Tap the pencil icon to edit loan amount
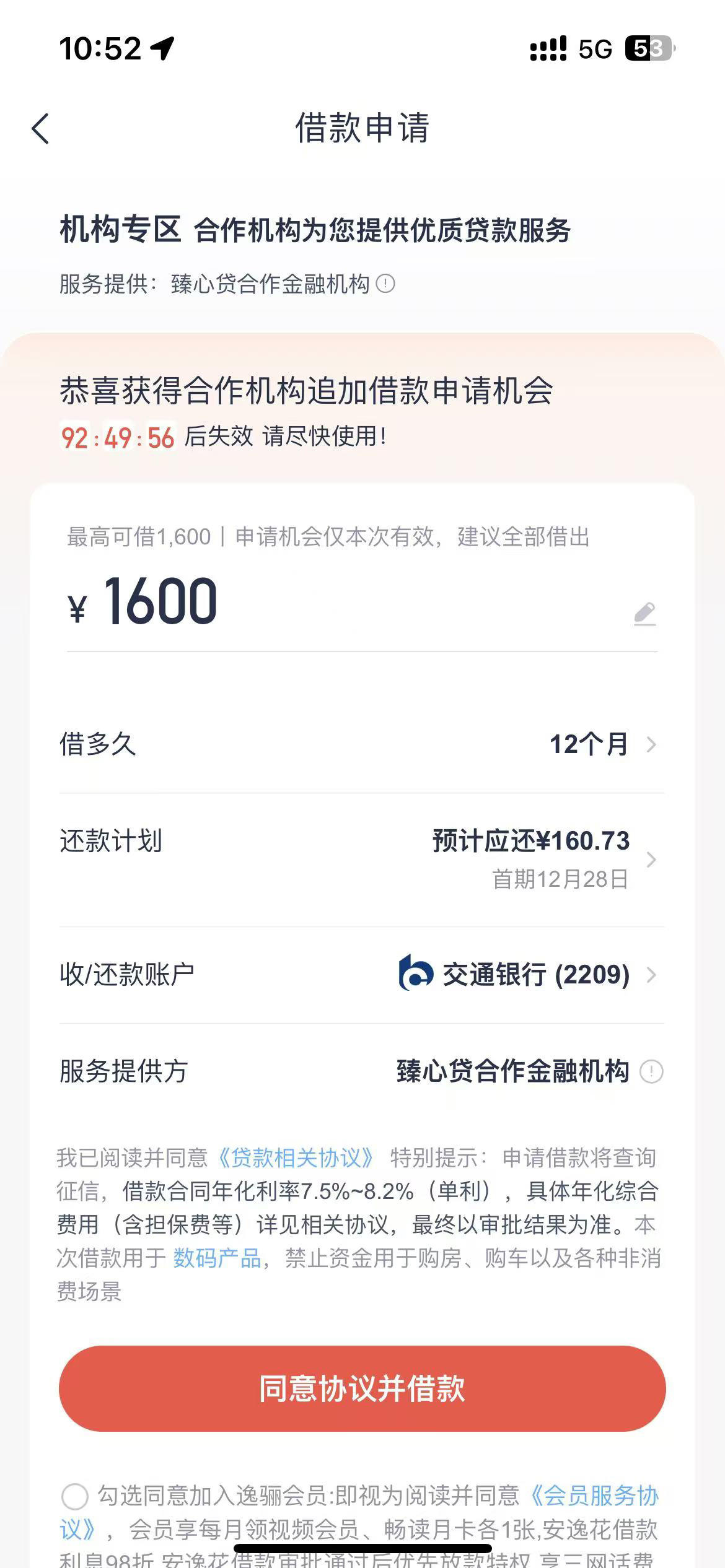The width and height of the screenshot is (725, 1568). point(644,614)
